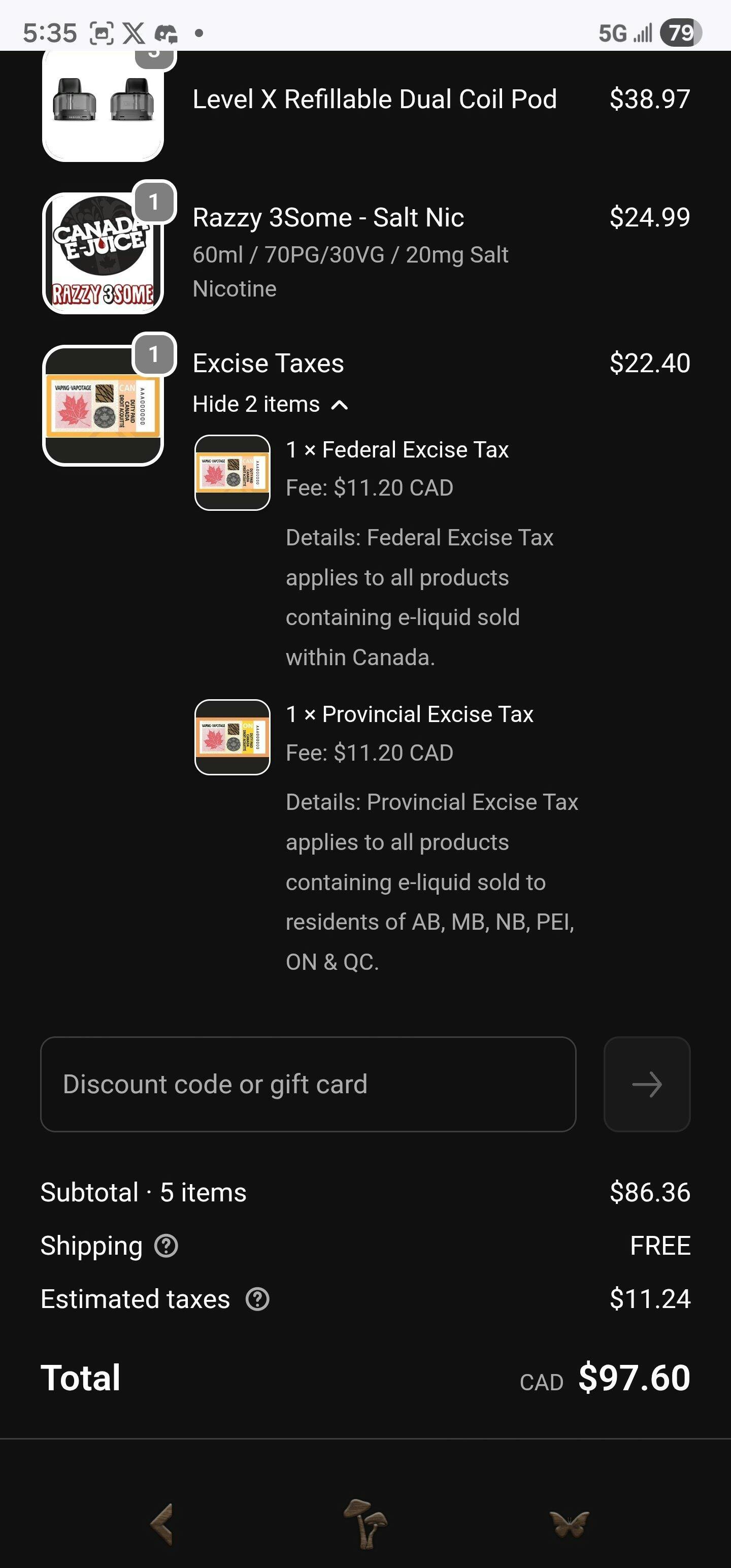Open the Estimated taxes help icon
The image size is (731, 1568).
pos(257,1299)
